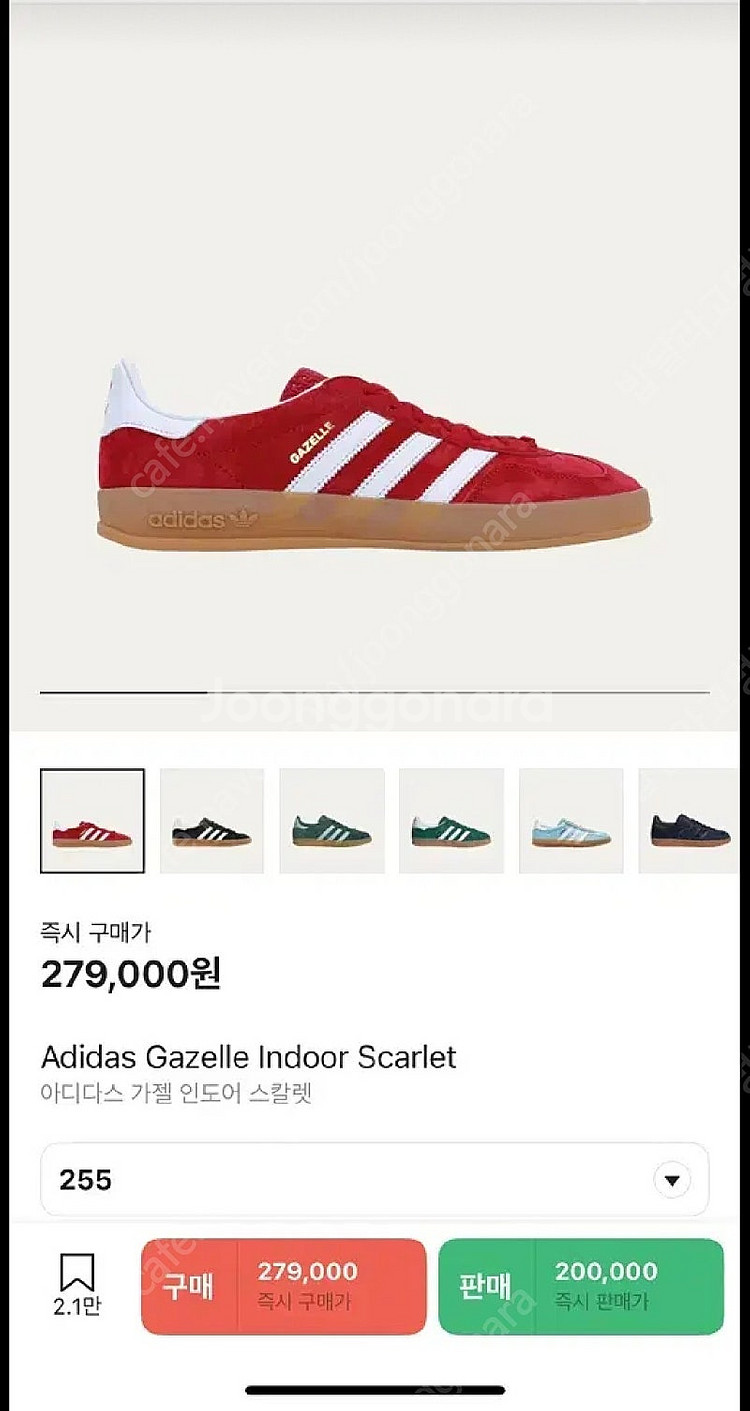View the green-and-white colorway thumbnail
The image size is (750, 1411).
pyautogui.click(x=451, y=821)
